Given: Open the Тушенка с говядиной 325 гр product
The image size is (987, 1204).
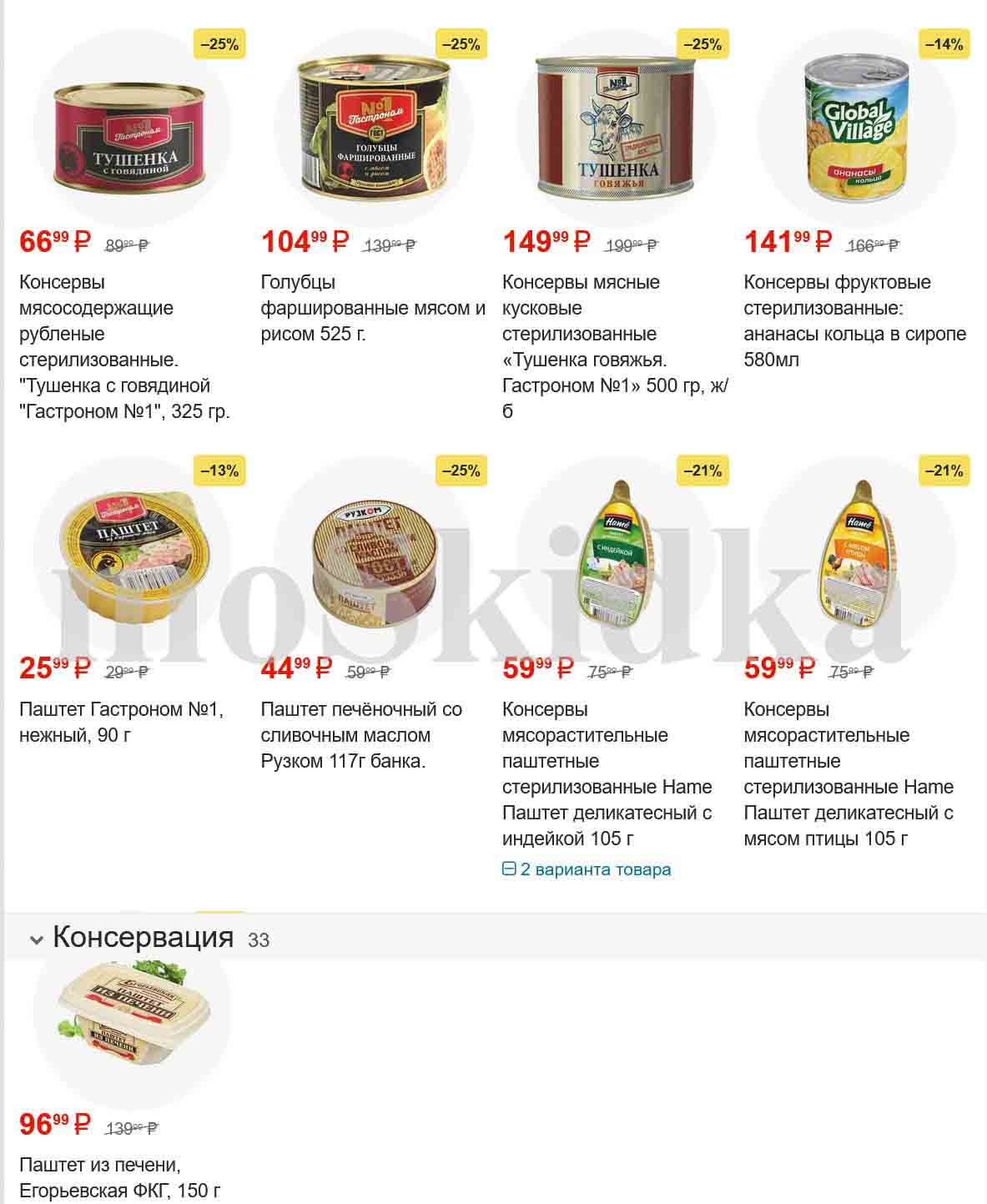Looking at the screenshot, I should point(124,346).
